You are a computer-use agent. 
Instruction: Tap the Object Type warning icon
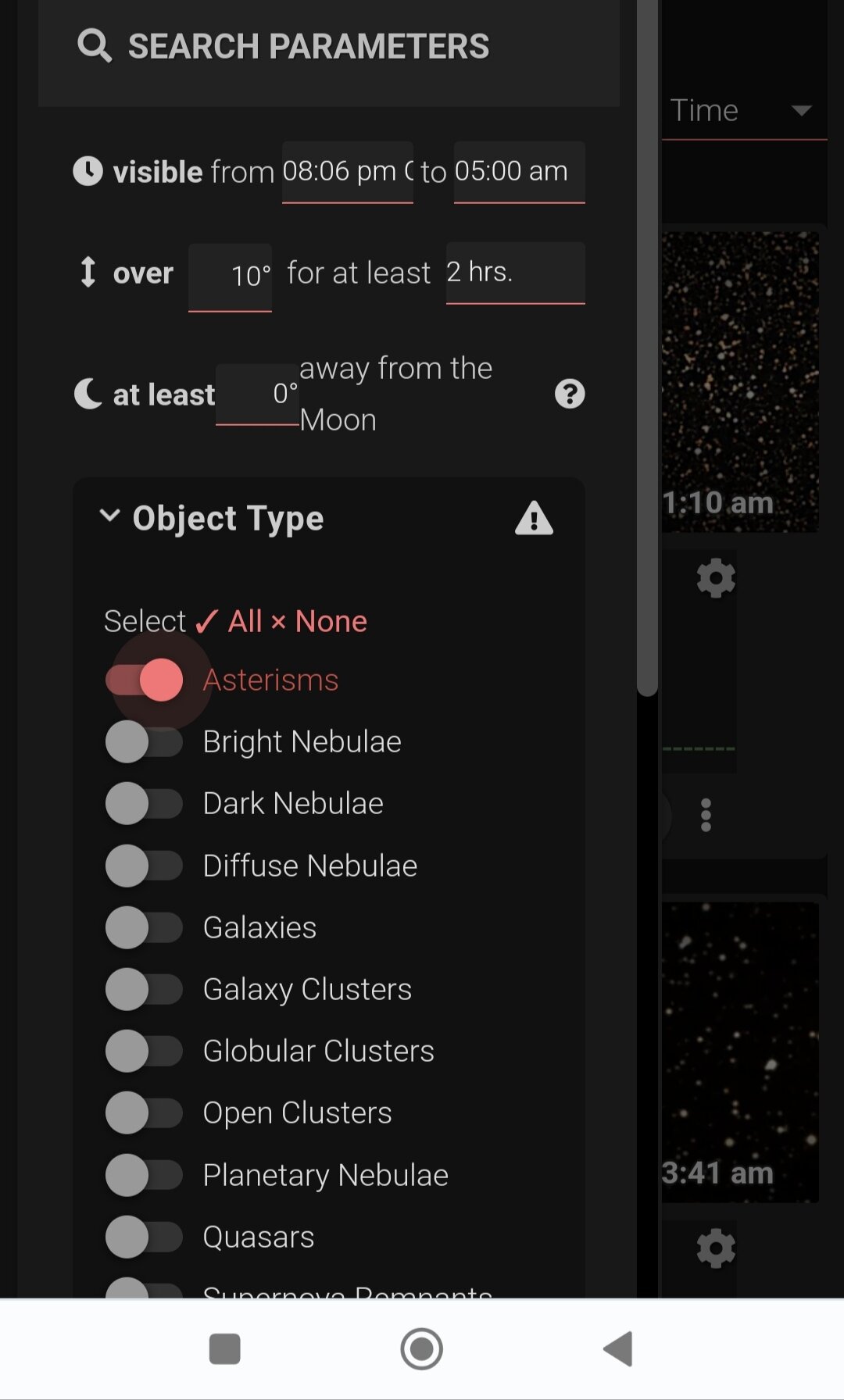tap(534, 518)
